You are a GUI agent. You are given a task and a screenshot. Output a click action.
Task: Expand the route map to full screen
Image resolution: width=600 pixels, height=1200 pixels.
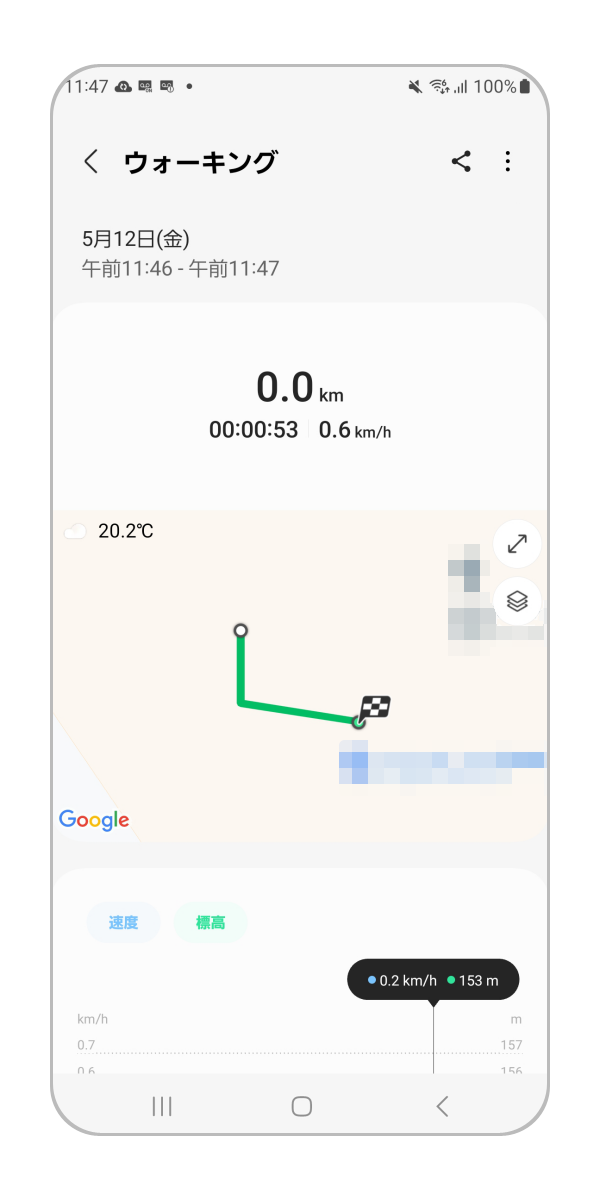517,544
